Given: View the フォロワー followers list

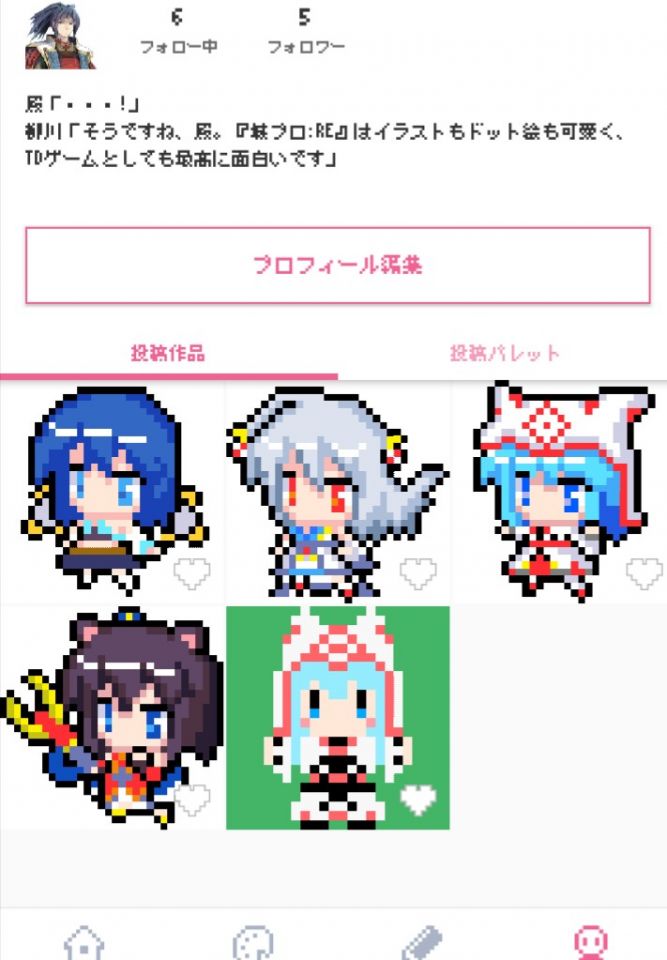Looking at the screenshot, I should coord(305,32).
